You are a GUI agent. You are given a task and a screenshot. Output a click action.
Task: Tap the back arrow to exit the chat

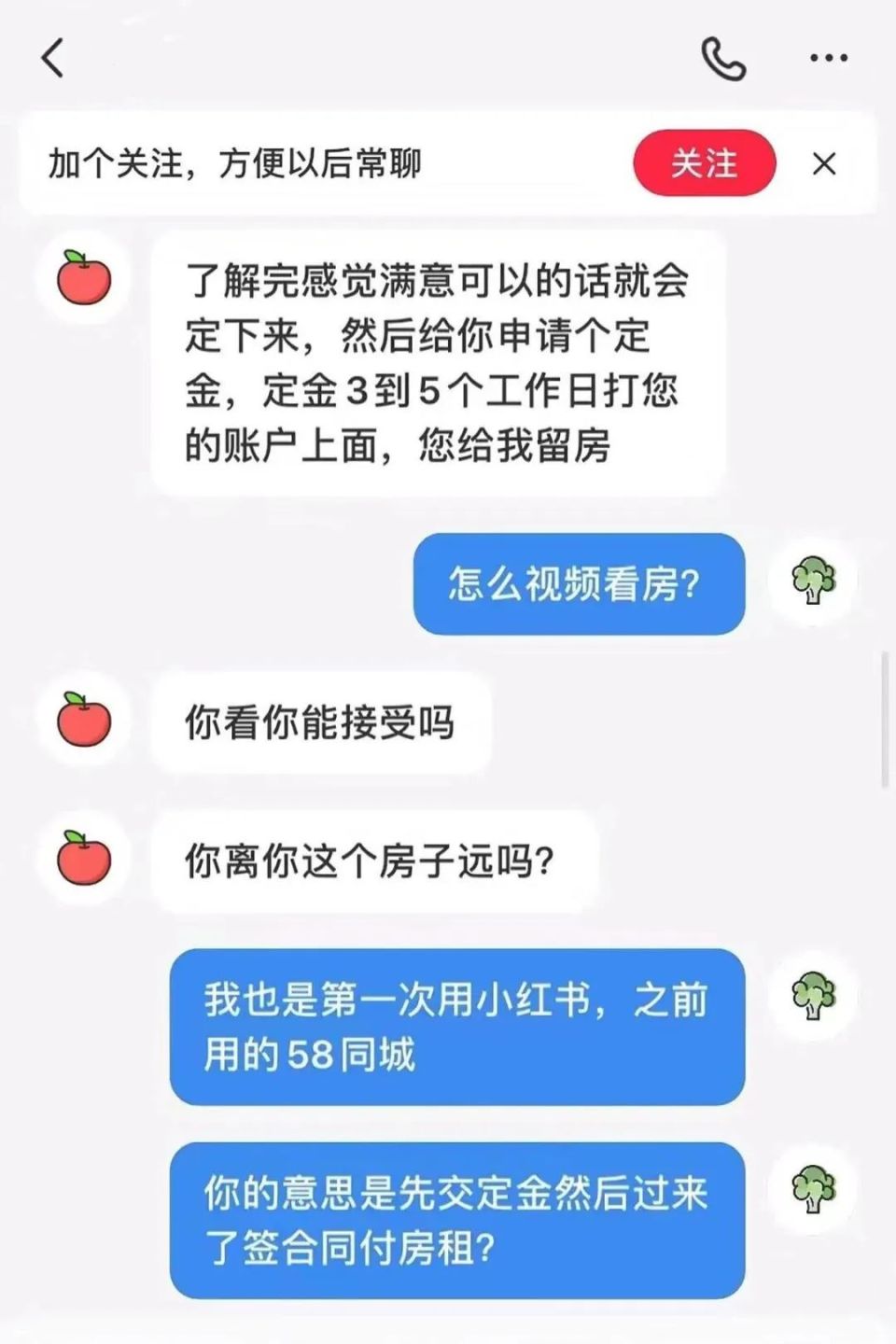click(x=53, y=58)
